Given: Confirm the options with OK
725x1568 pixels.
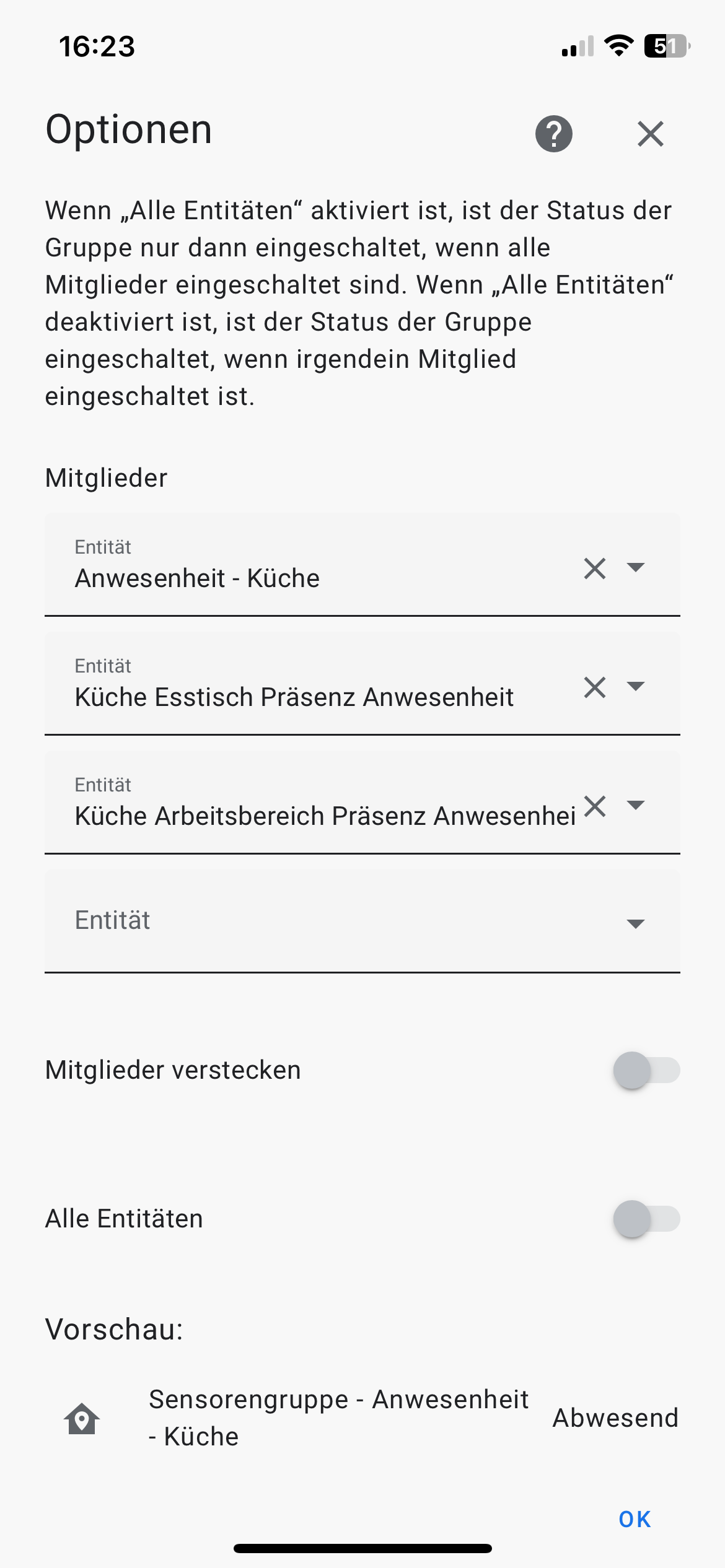Looking at the screenshot, I should (x=635, y=1519).
